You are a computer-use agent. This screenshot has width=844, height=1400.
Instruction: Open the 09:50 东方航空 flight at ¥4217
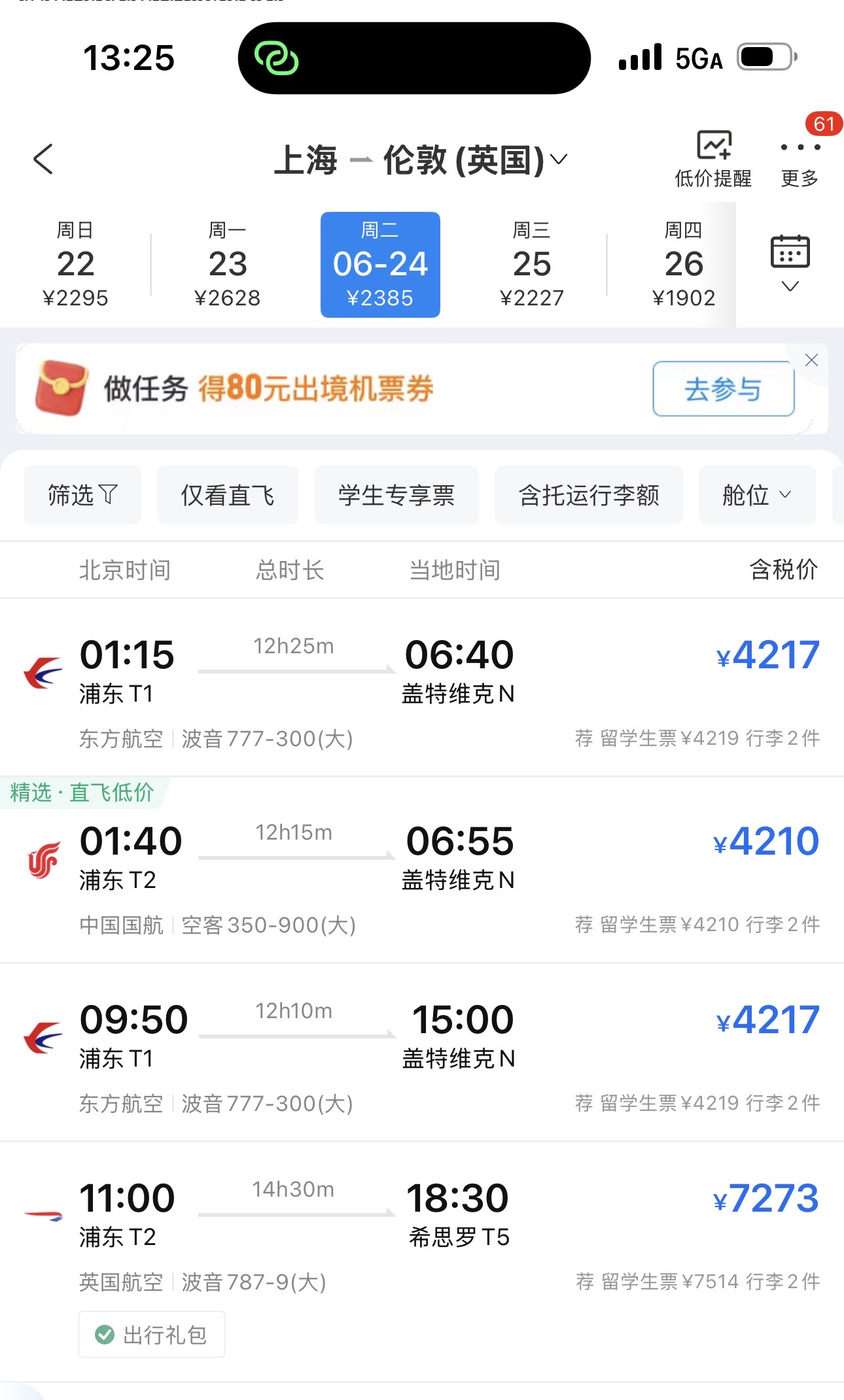422,1053
